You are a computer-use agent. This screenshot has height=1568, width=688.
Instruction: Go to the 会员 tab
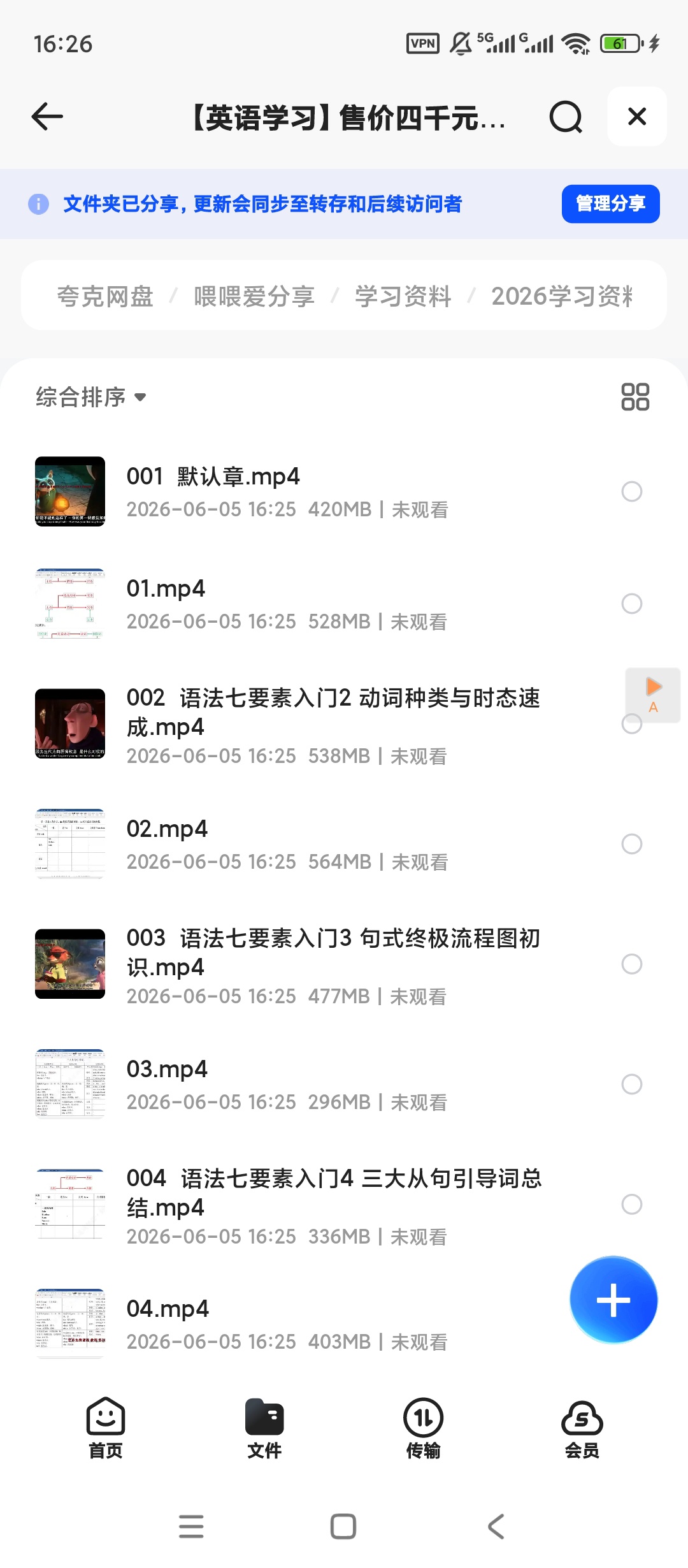click(x=582, y=1429)
